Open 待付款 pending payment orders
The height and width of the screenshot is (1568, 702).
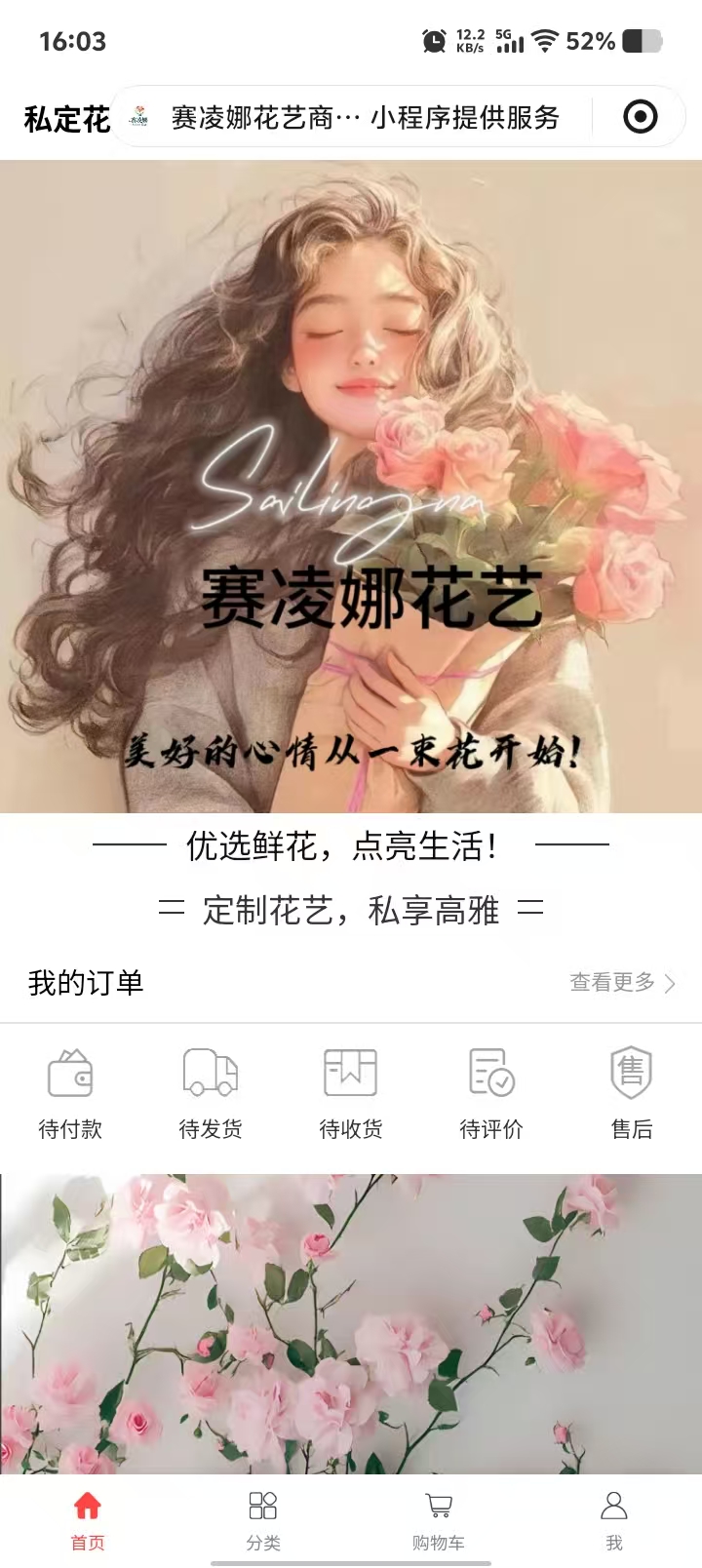tap(70, 1093)
